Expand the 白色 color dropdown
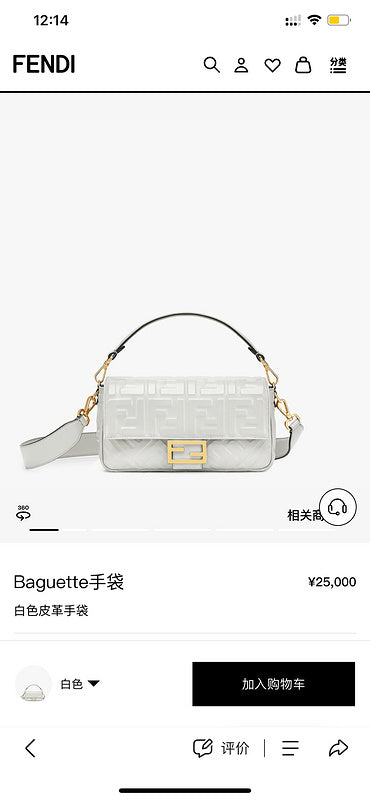This screenshot has height=800, width=370. pyautogui.click(x=80, y=684)
